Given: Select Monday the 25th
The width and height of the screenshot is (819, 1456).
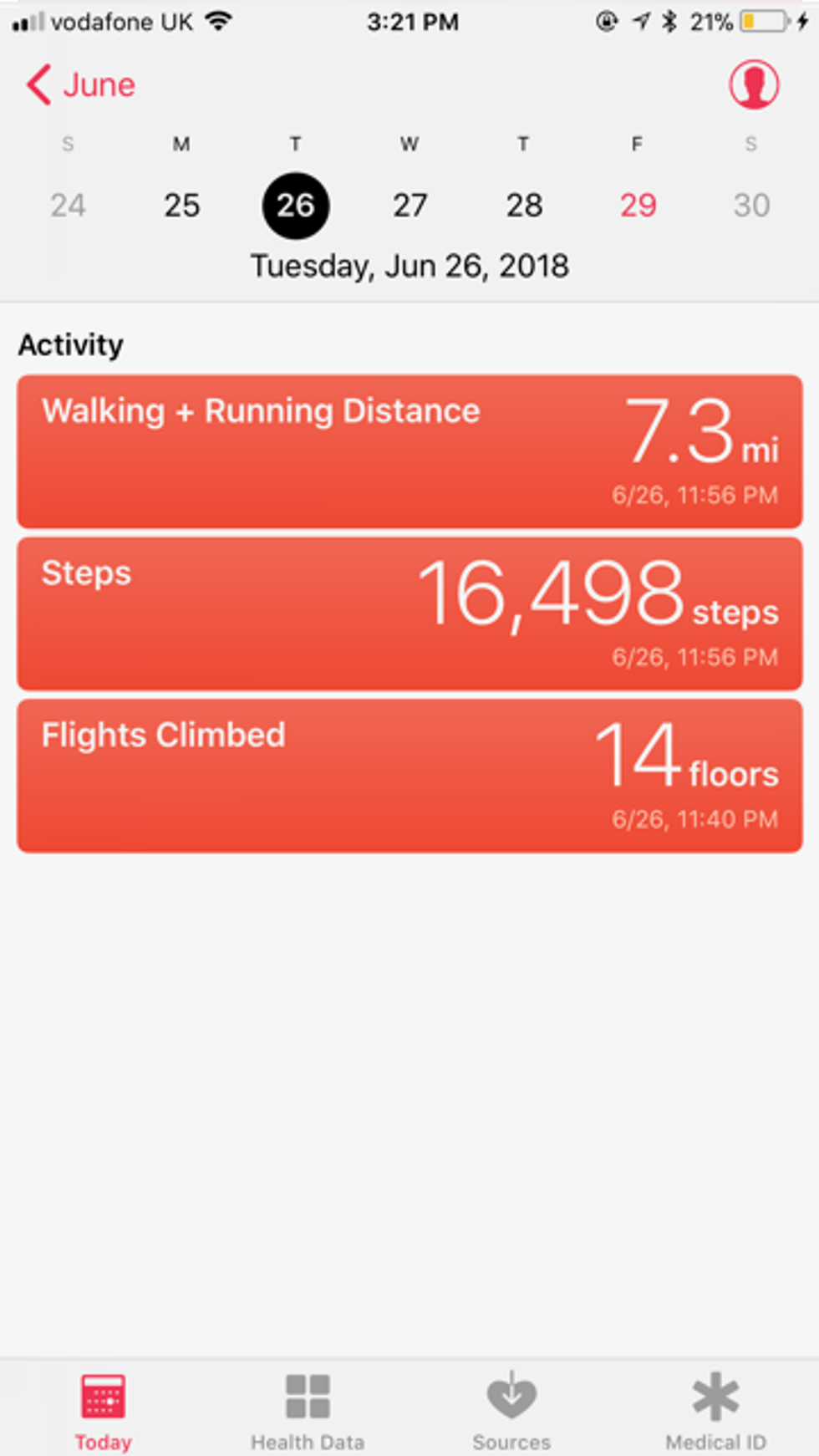Looking at the screenshot, I should click(181, 205).
